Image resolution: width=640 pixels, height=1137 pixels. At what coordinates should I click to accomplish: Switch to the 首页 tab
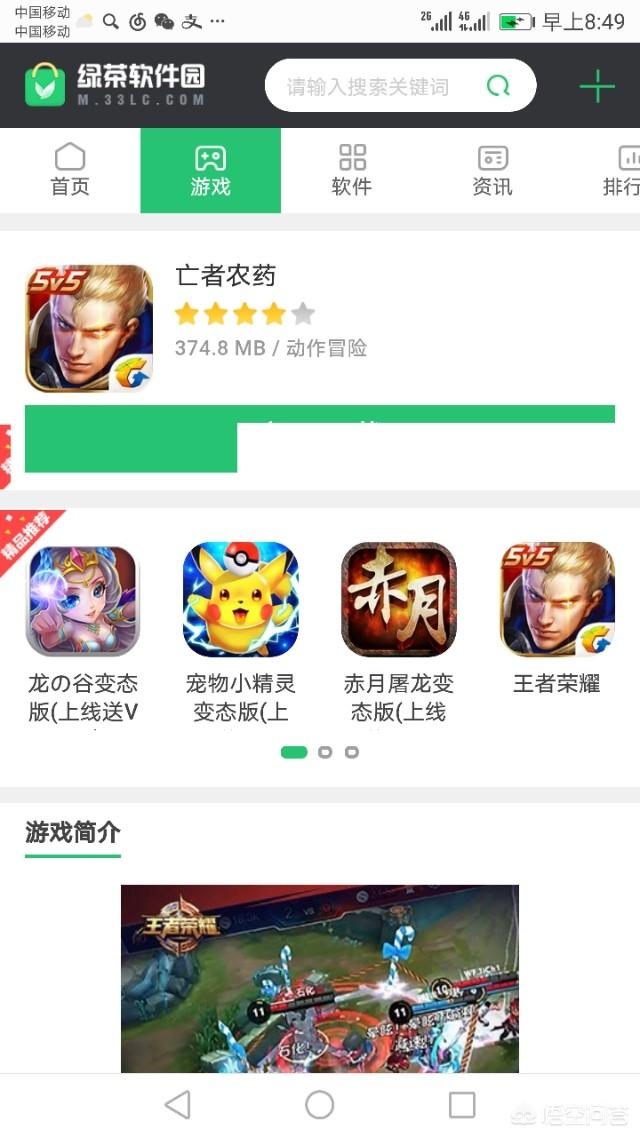tap(70, 170)
